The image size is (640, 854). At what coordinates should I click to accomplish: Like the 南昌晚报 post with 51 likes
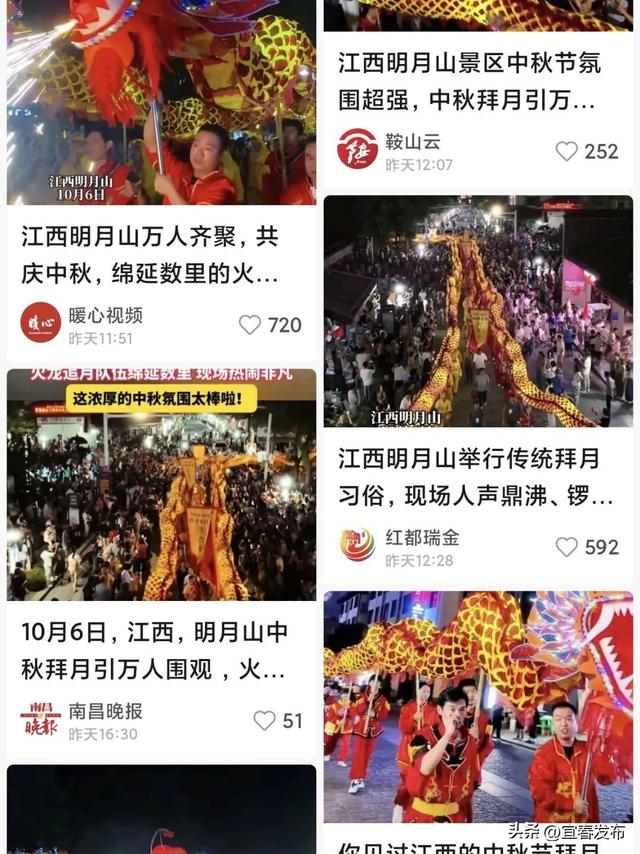264,721
